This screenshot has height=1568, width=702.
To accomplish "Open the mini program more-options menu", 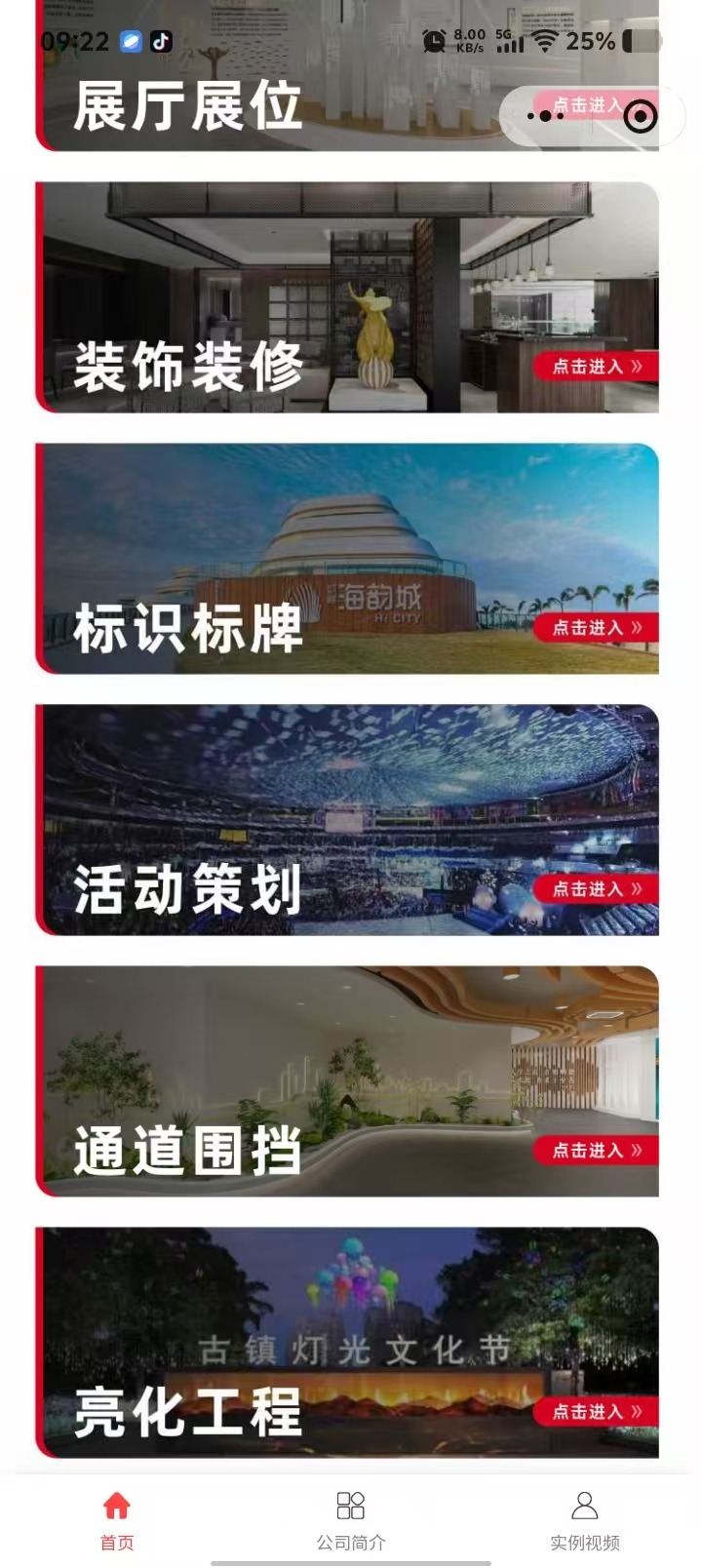I will [545, 117].
